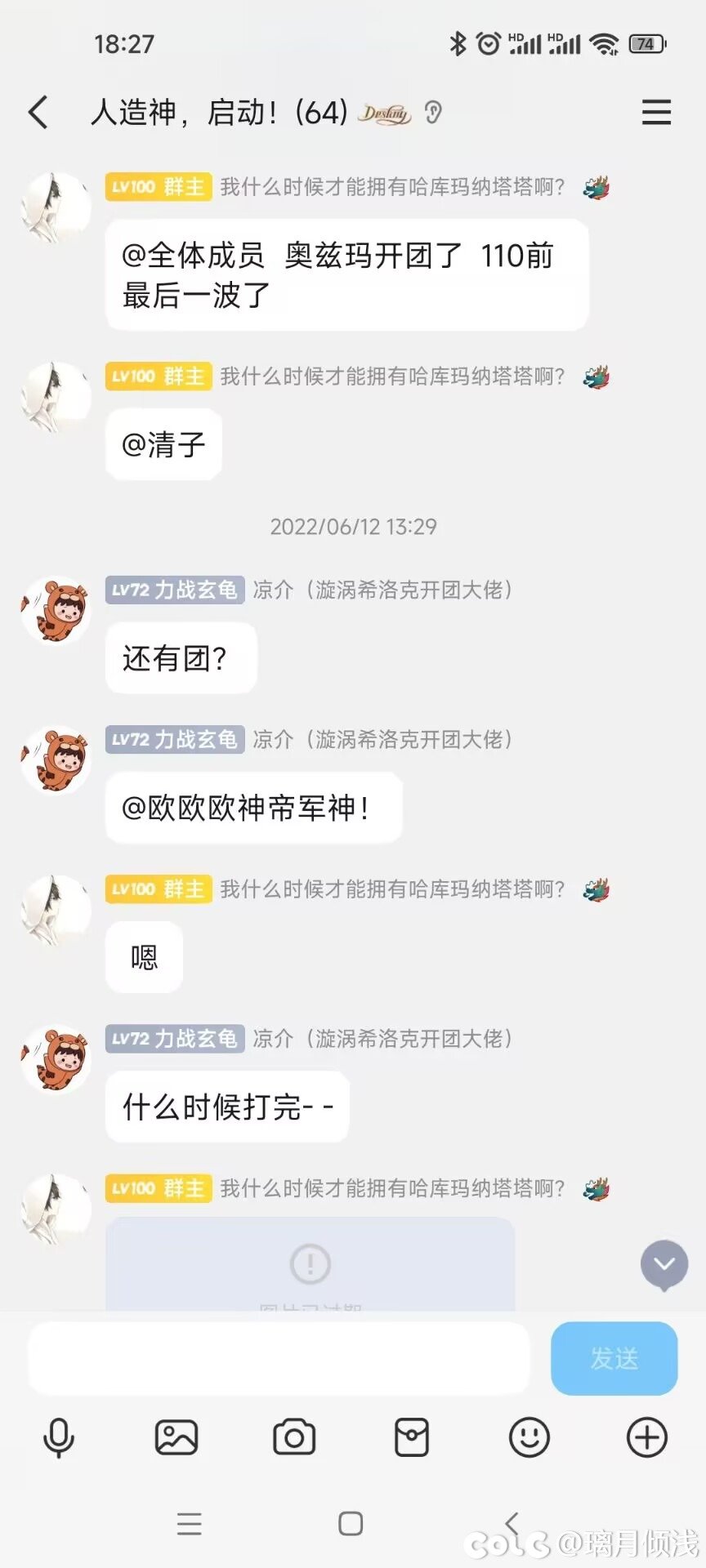Tap the message input field

click(279, 1358)
